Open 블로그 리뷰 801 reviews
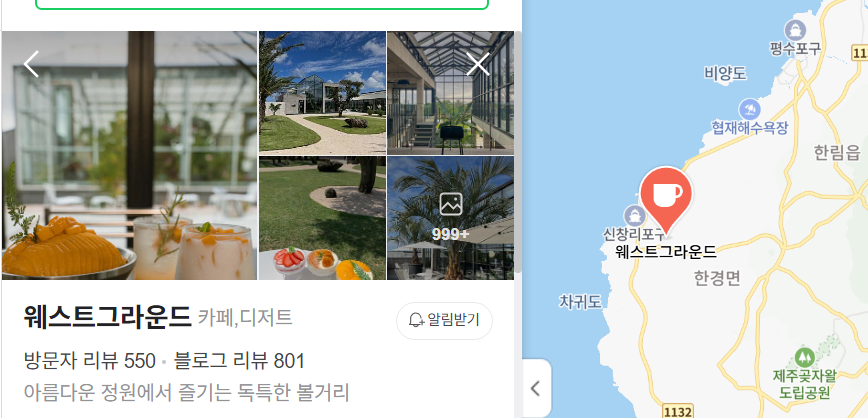Image resolution: width=868 pixels, height=418 pixels. (239, 360)
